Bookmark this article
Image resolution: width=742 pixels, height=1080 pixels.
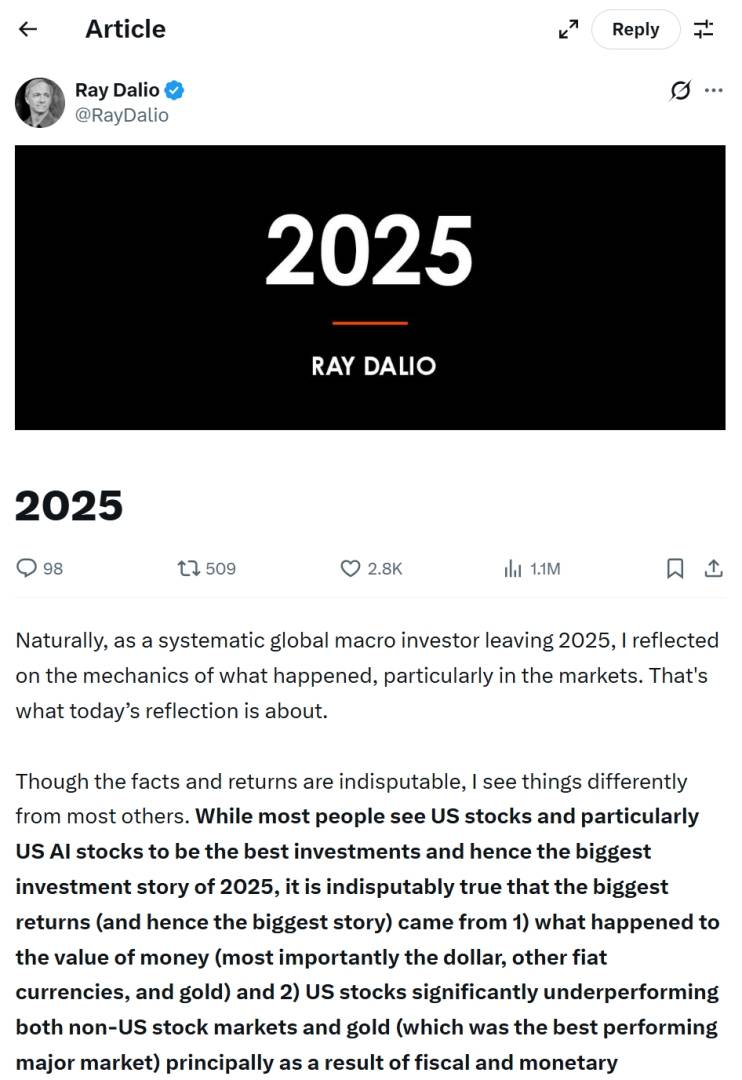point(675,568)
